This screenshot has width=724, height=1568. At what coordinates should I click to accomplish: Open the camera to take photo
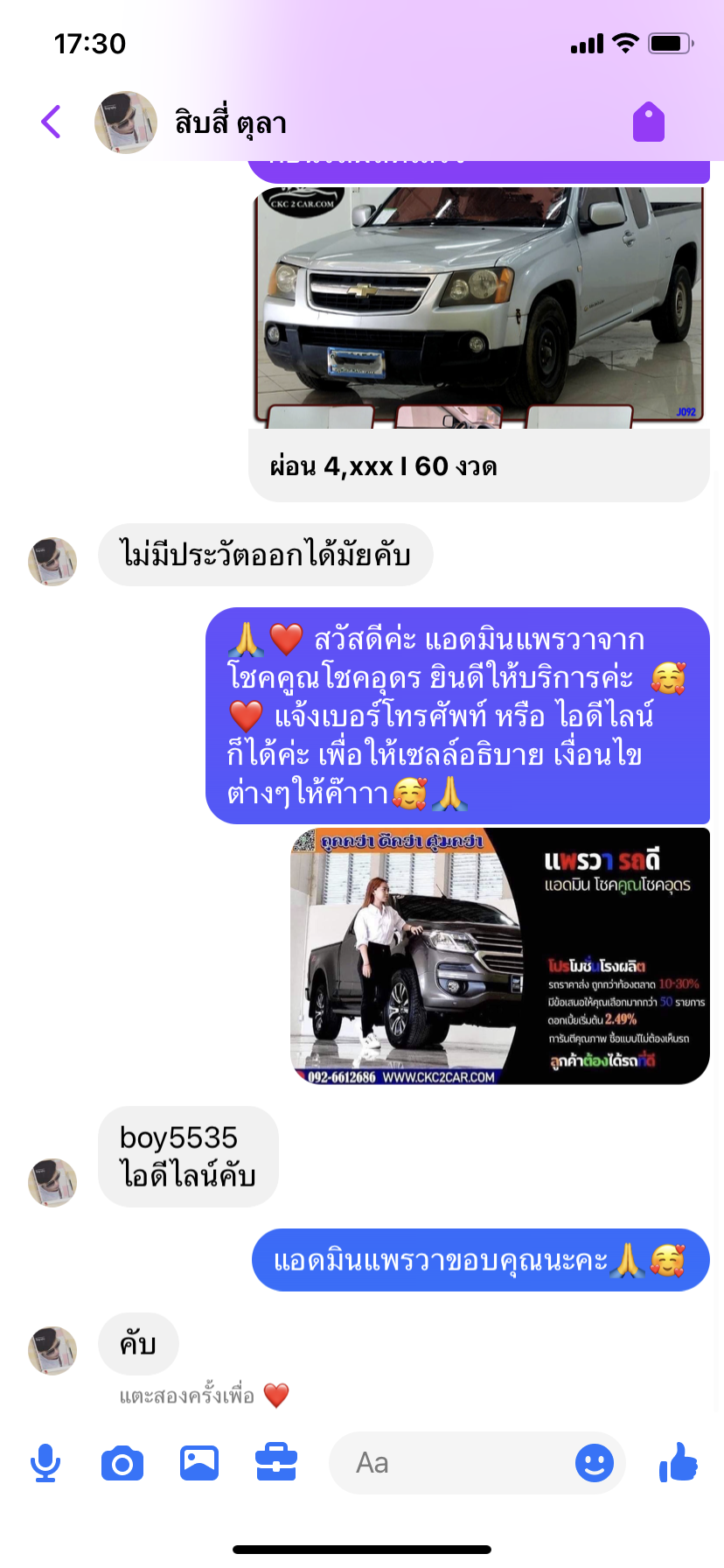122,1463
